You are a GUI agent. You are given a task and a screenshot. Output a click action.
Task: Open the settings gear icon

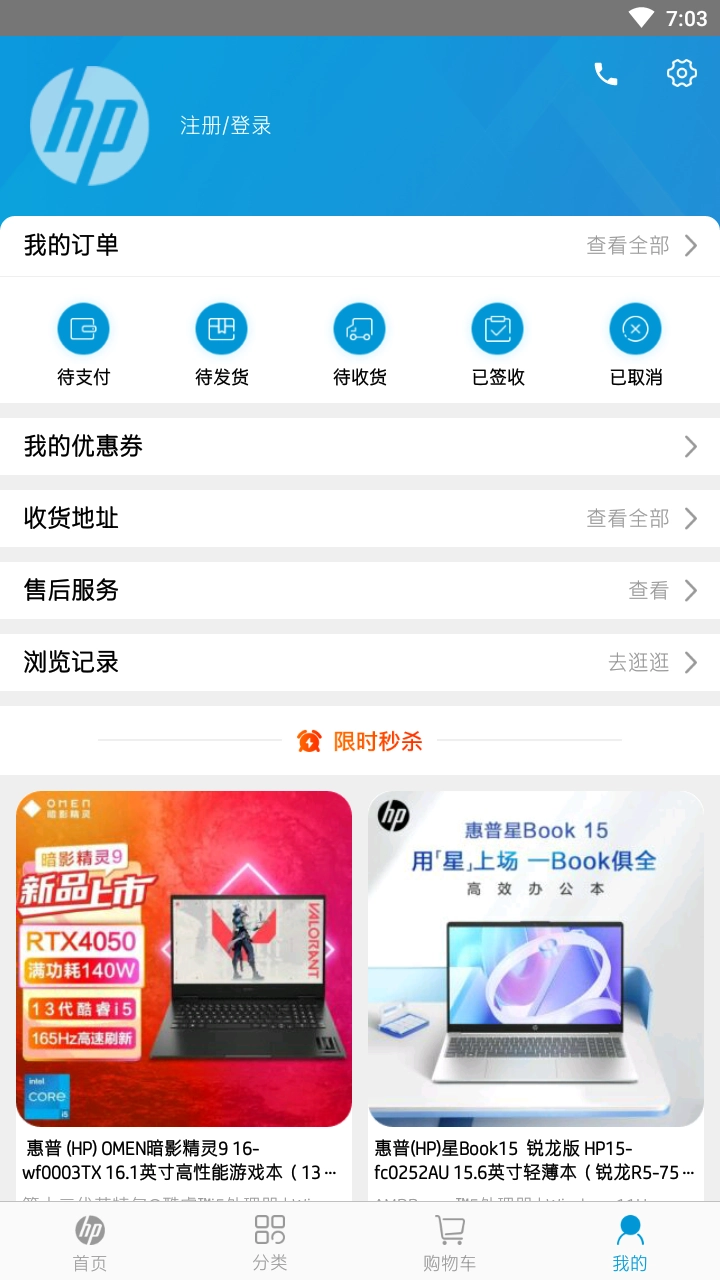point(681,72)
